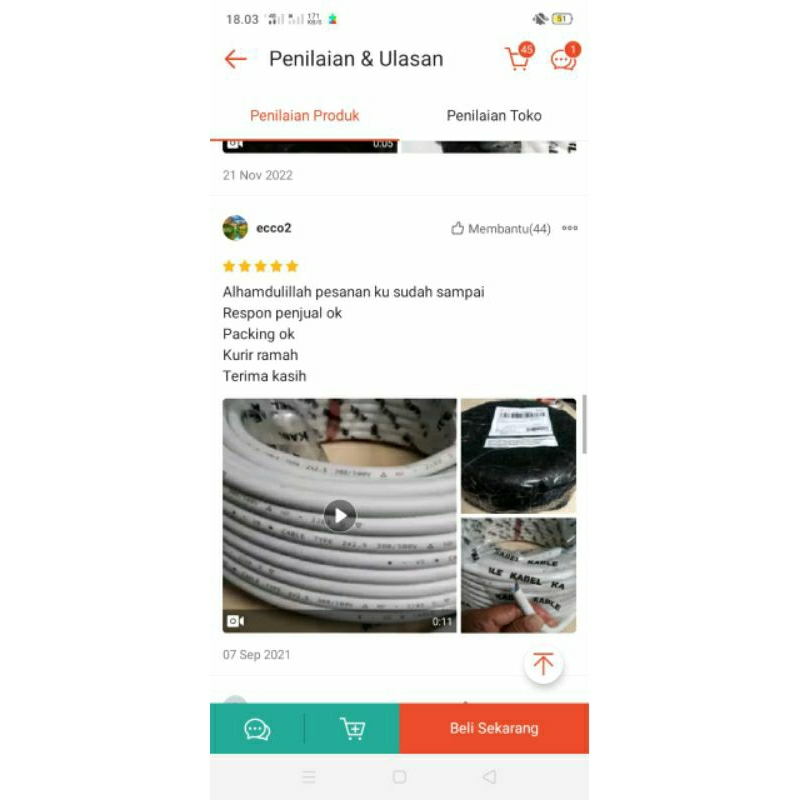Screen dimensions: 800x800
Task: Chat with the seller from the bottom bar
Action: pos(257,729)
